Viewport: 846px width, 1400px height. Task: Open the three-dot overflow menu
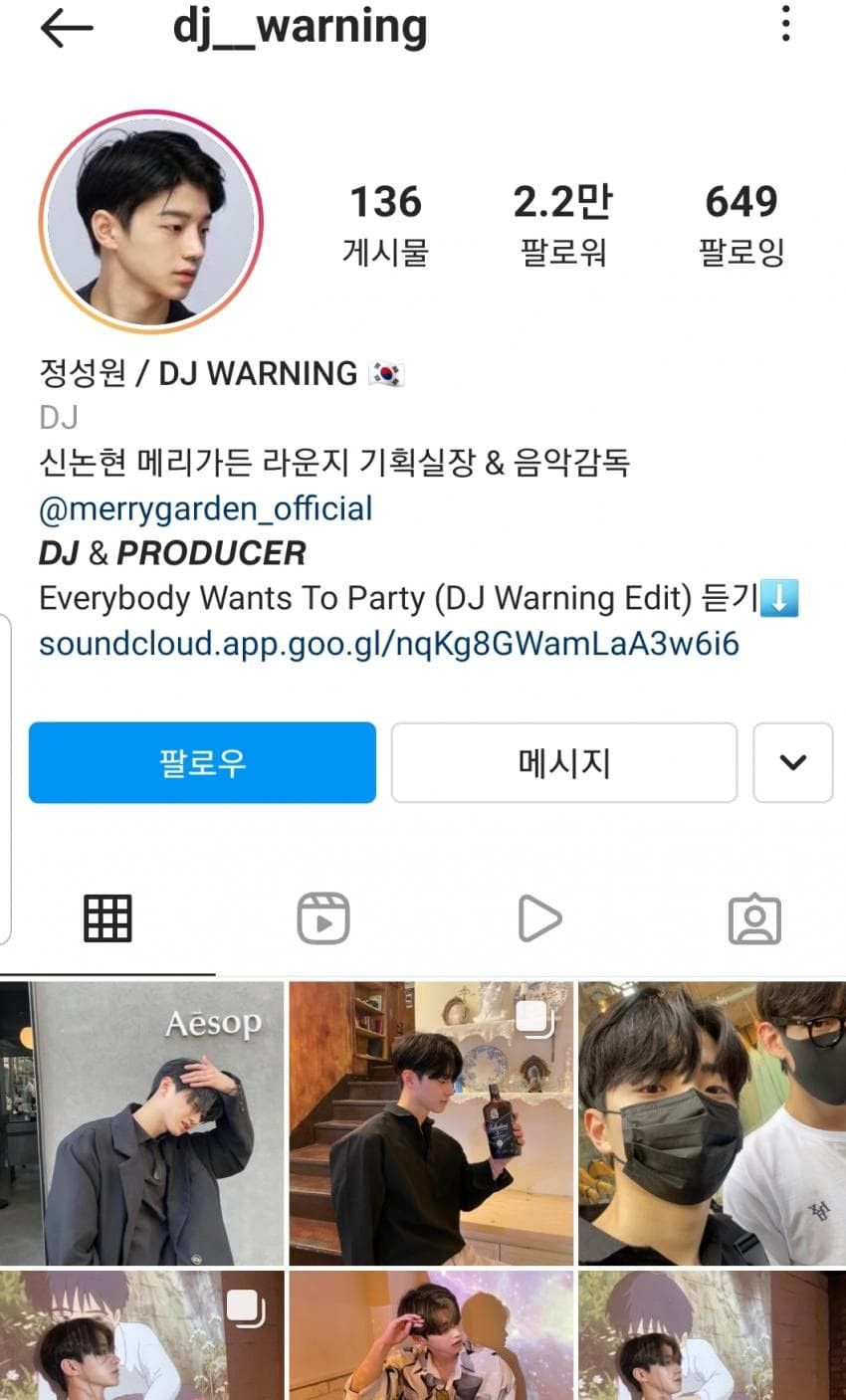[x=785, y=25]
